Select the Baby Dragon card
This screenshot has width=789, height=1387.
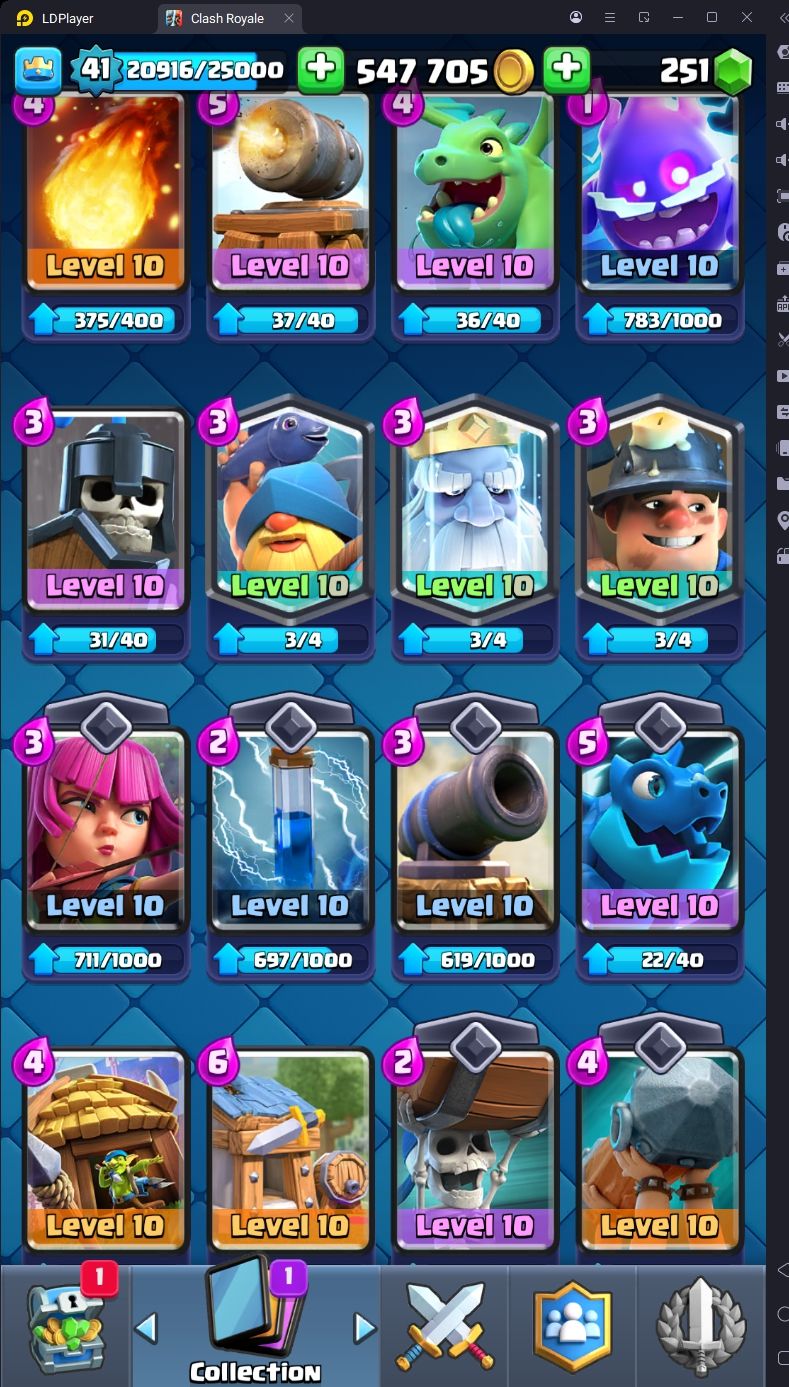[474, 190]
